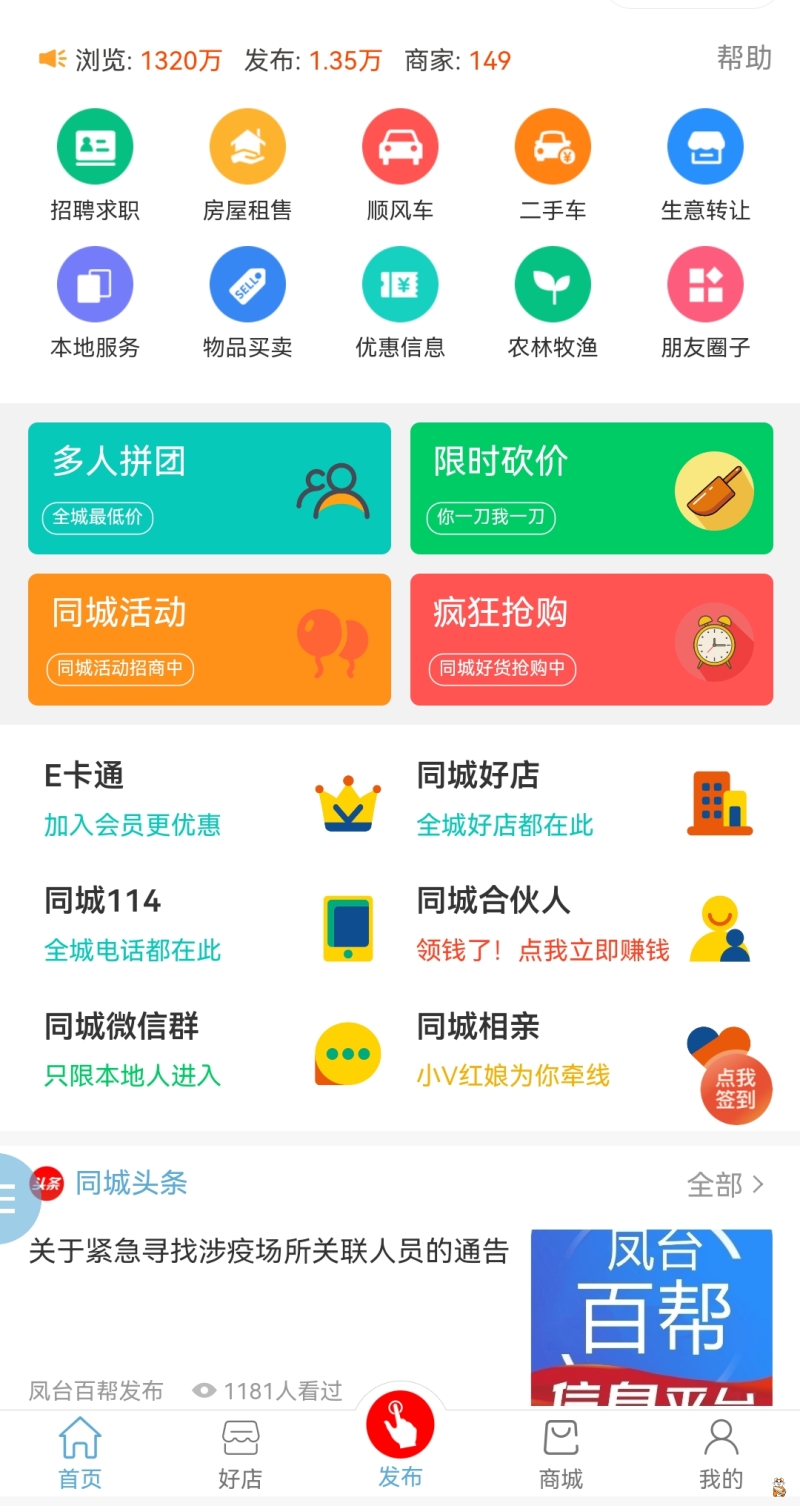Tap the 点我签到 check-in button
The width and height of the screenshot is (800, 1506).
coord(736,1088)
